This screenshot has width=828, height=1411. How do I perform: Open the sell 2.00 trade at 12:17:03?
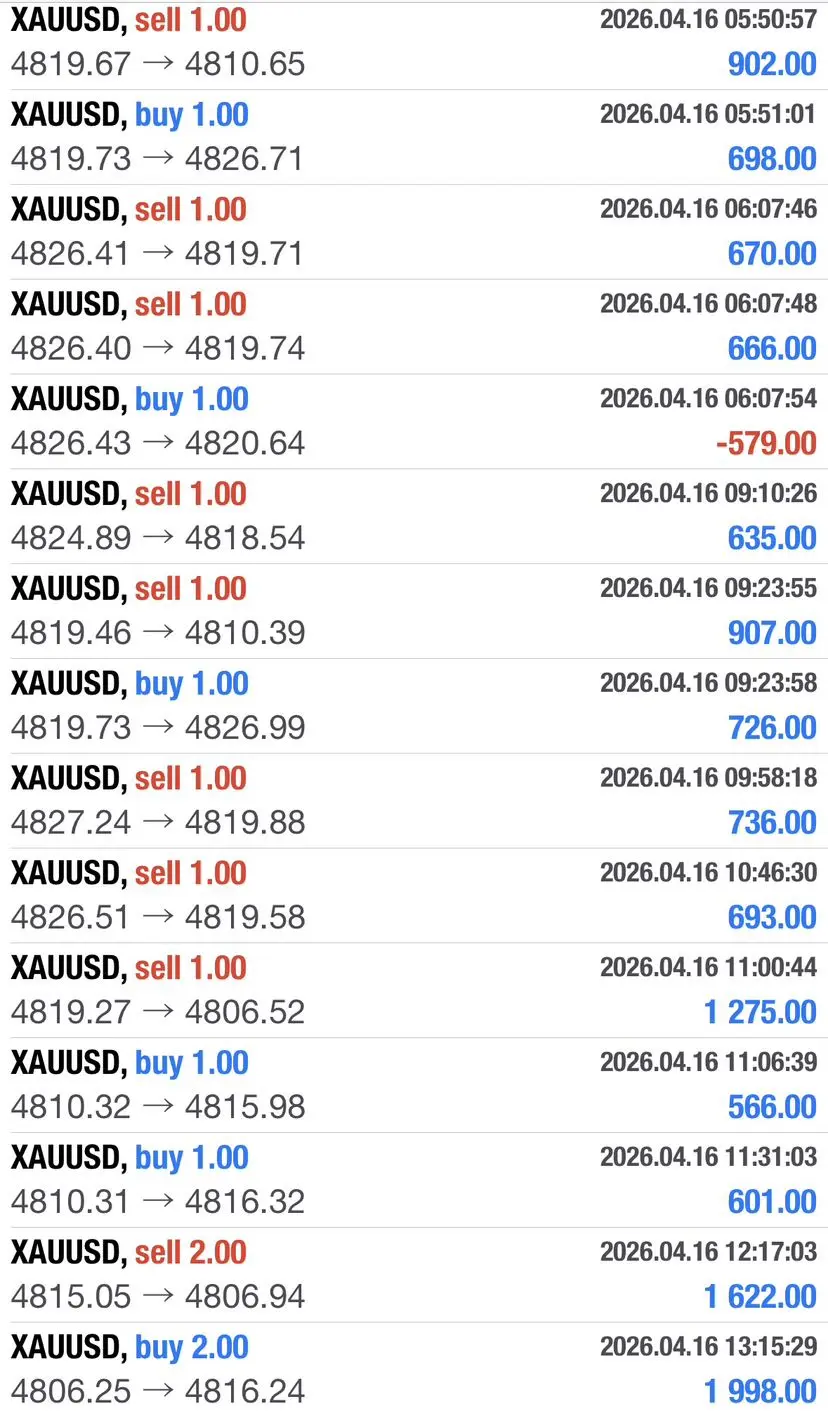pyautogui.click(x=414, y=1275)
